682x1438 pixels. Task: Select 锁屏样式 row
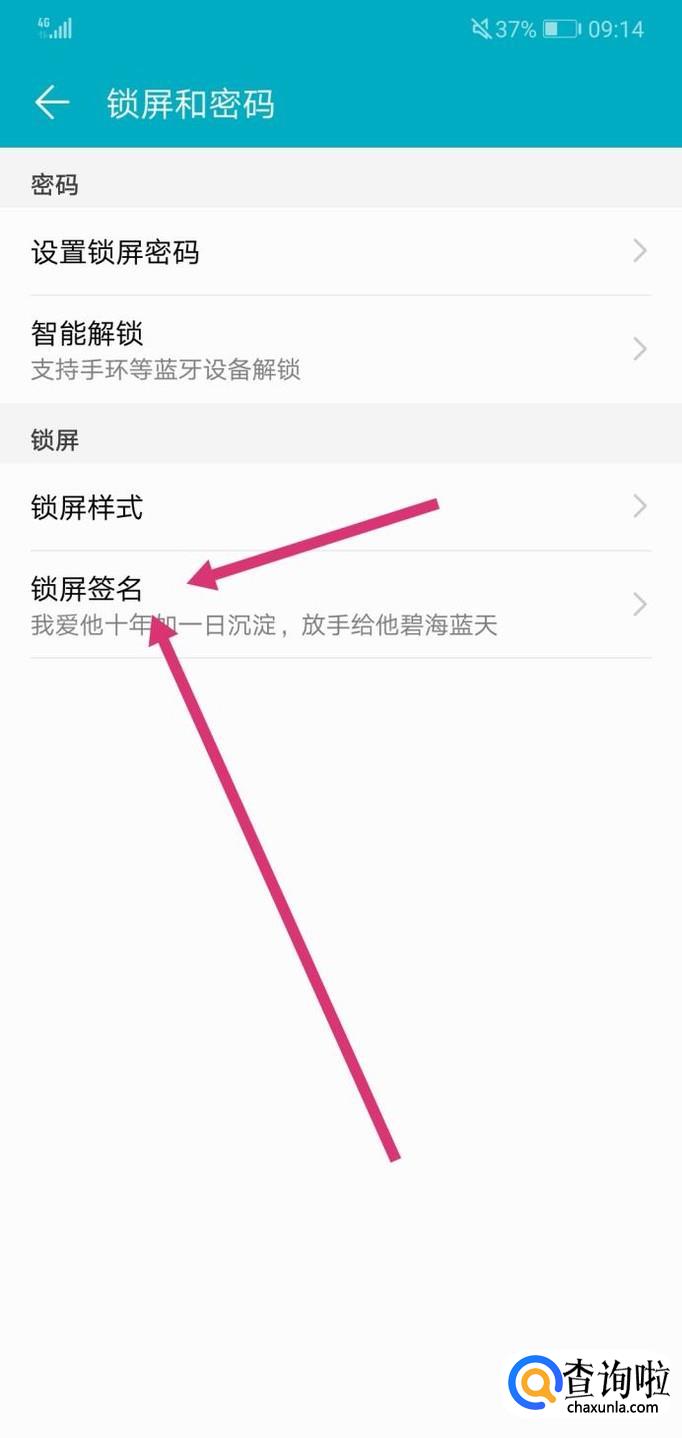tap(340, 507)
